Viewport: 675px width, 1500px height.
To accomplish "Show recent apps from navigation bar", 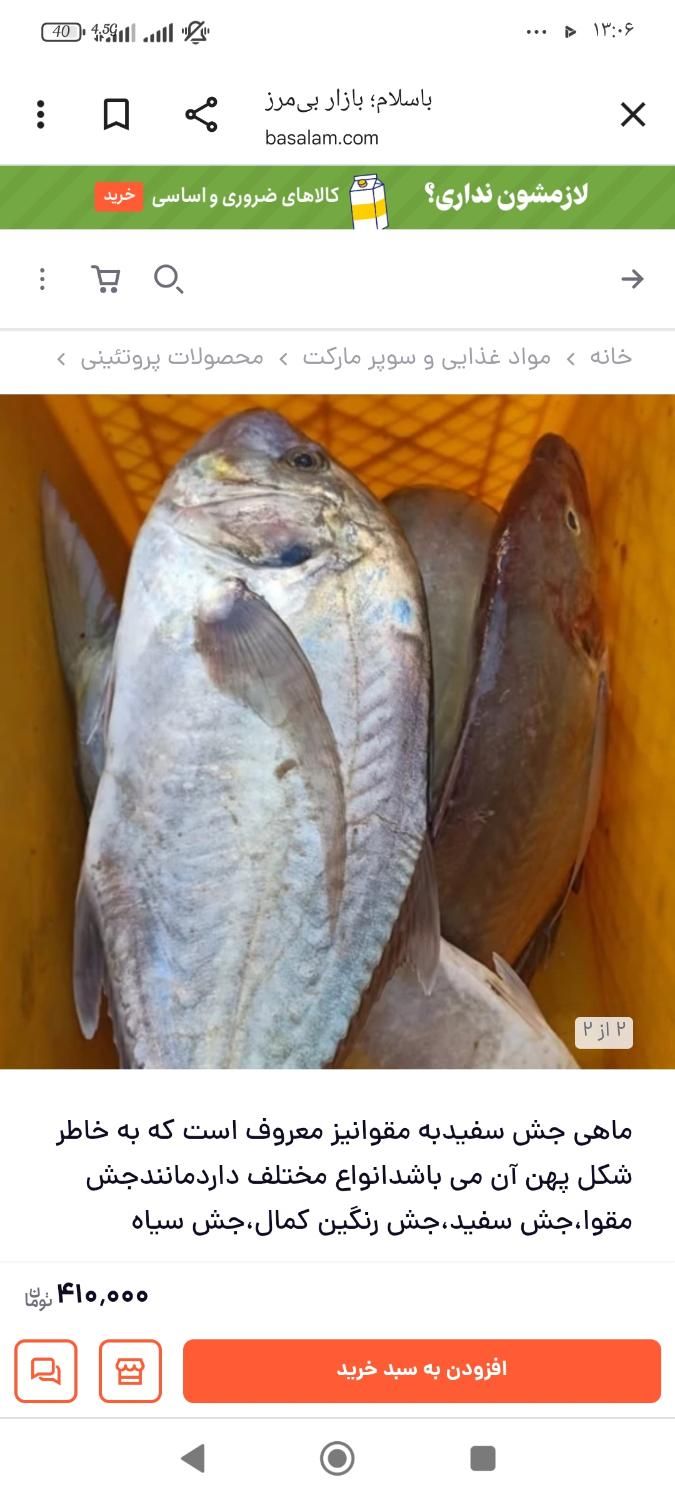I will click(x=482, y=1458).
